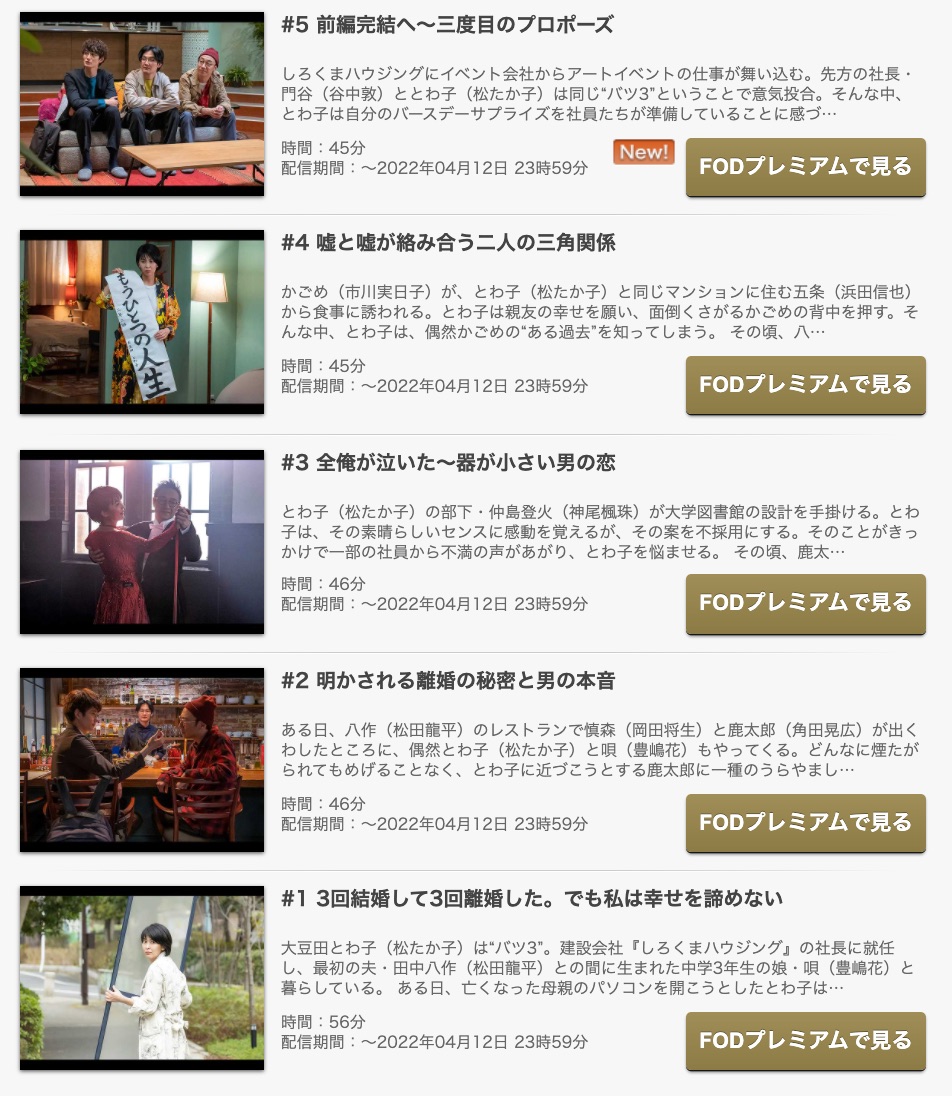952x1096 pixels.
Task: Play episode #2 via FODプレミアムで見る
Action: (x=805, y=823)
